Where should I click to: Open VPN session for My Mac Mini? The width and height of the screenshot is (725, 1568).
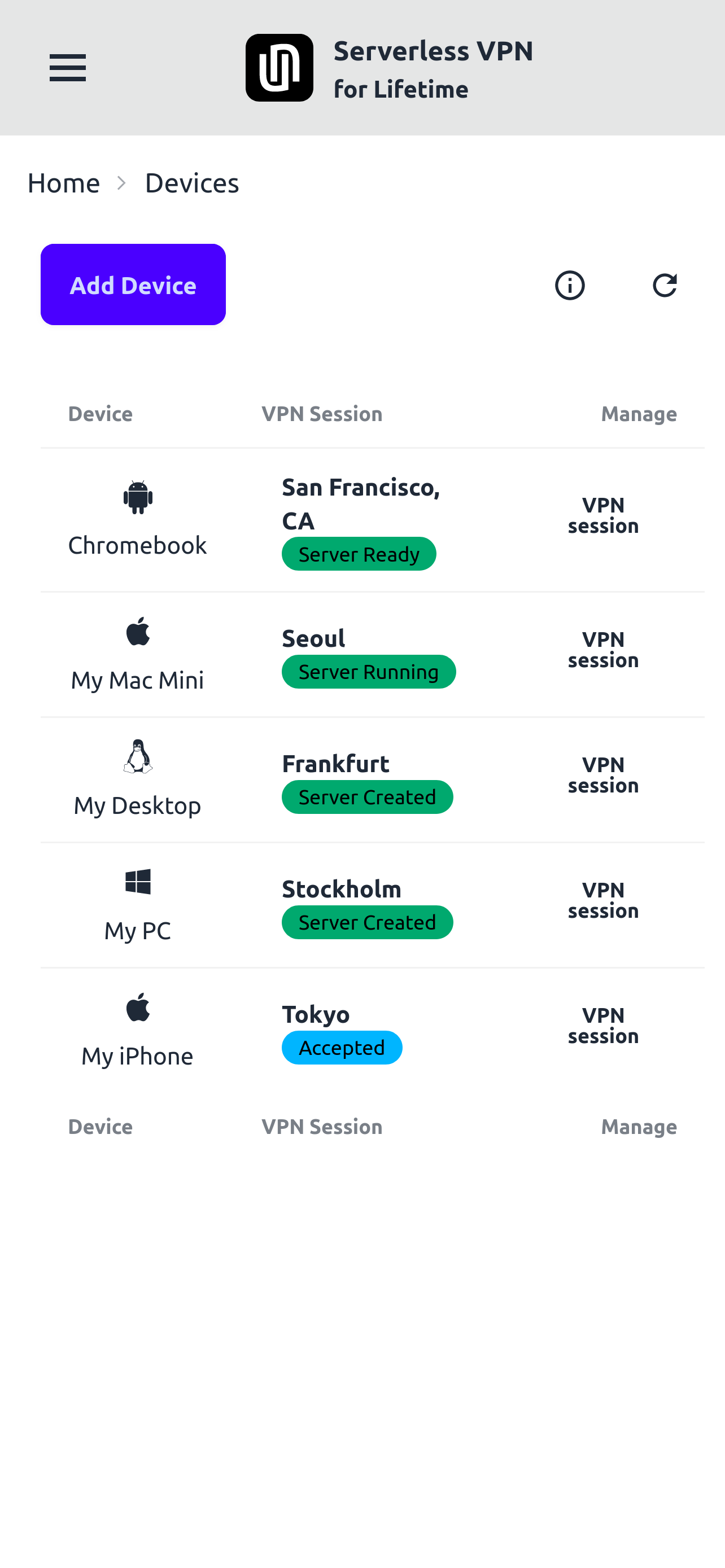[x=602, y=650]
